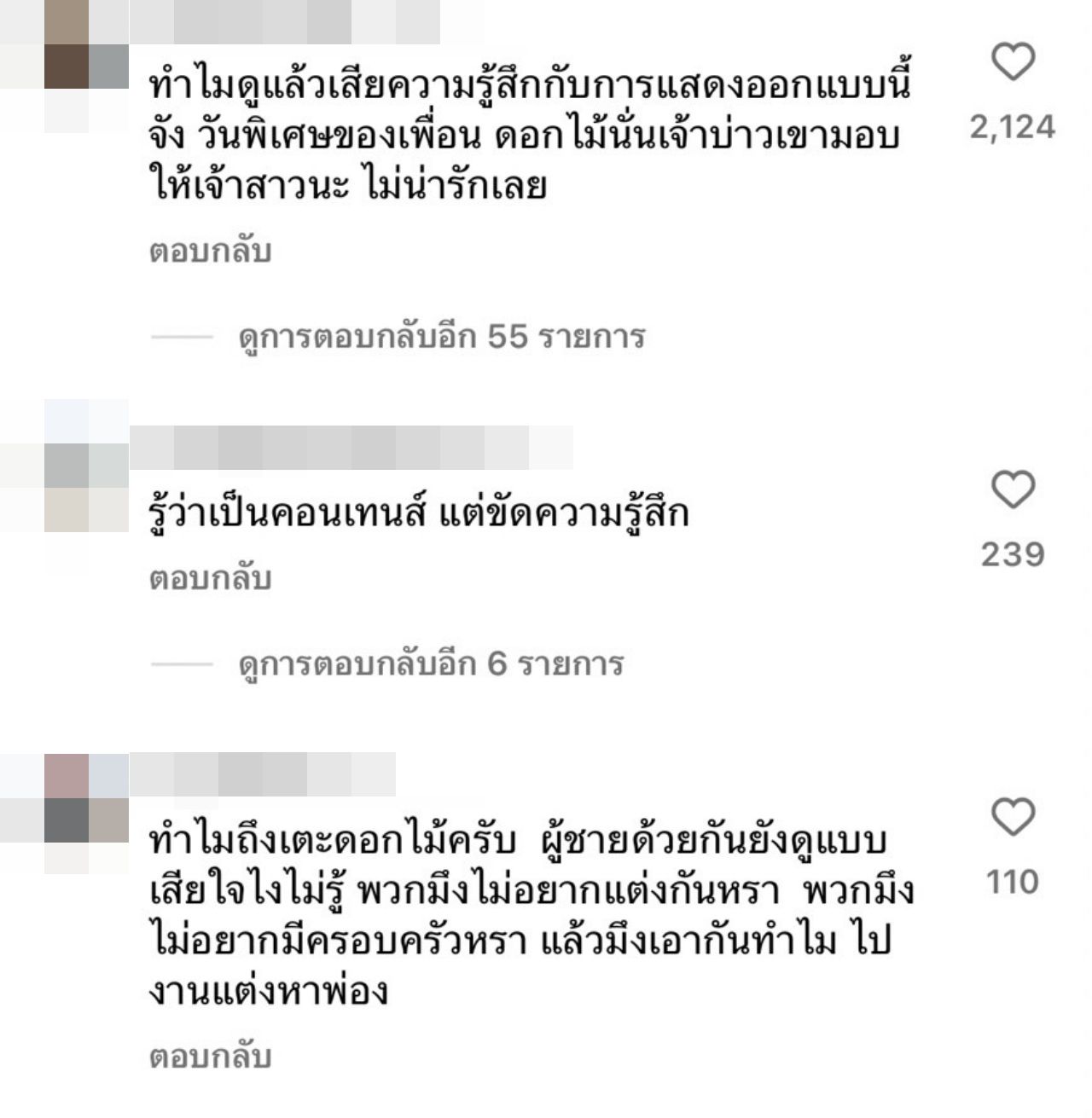1092x1118 pixels.
Task: Like the comment with 2,124 likes
Action: pos(1013,64)
